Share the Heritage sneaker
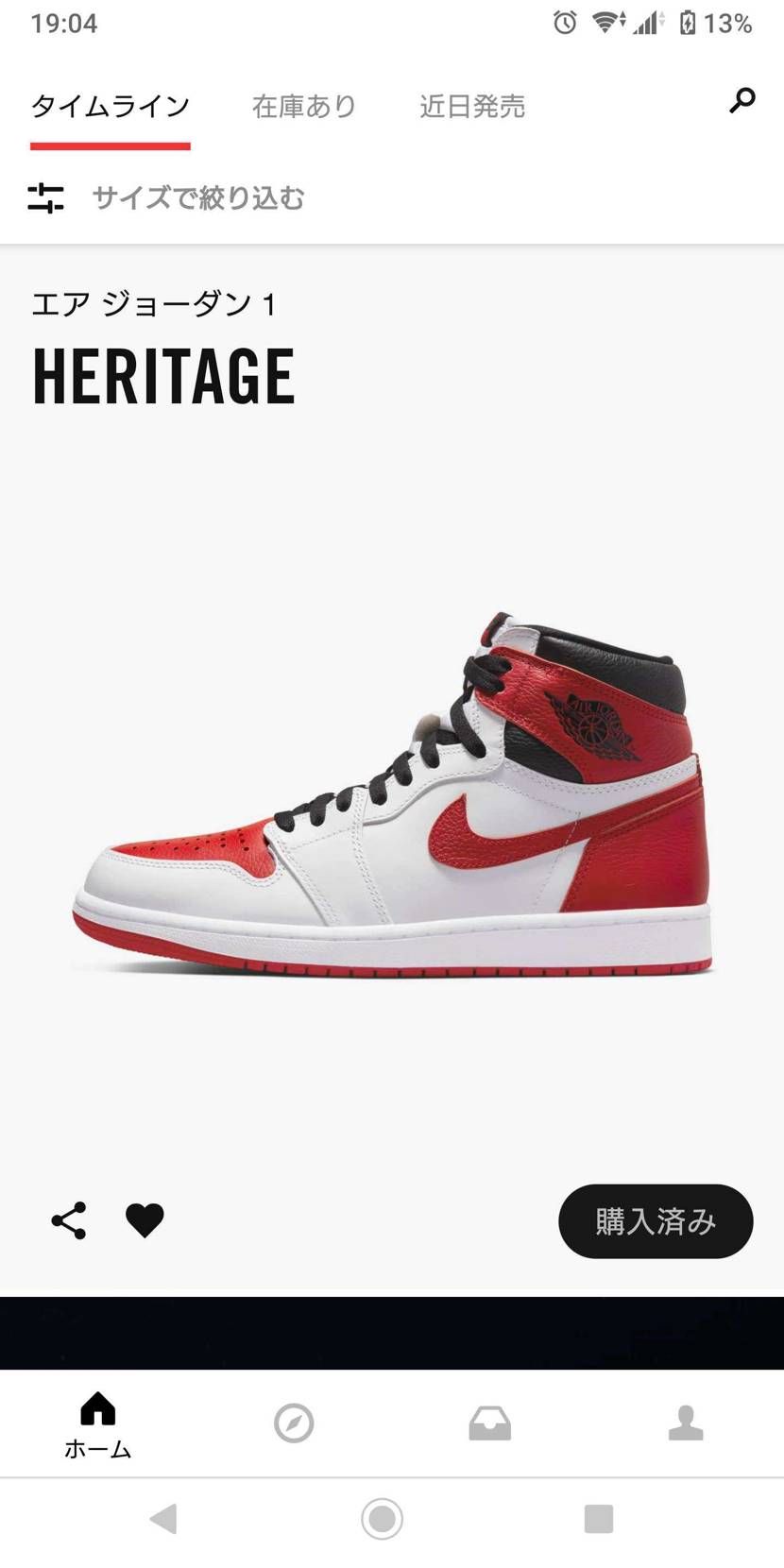The image size is (784, 1568). (69, 1220)
